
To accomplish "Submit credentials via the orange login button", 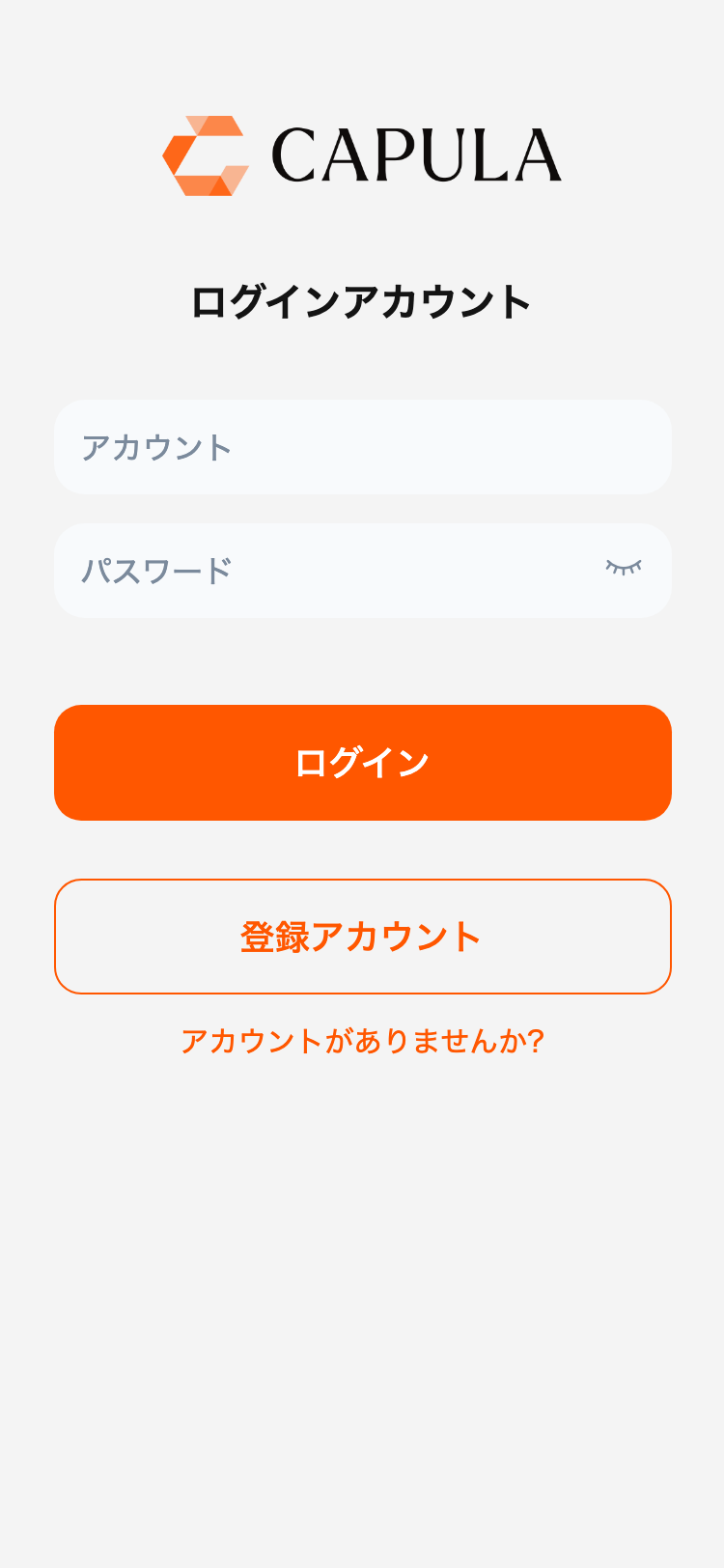I will click(362, 762).
